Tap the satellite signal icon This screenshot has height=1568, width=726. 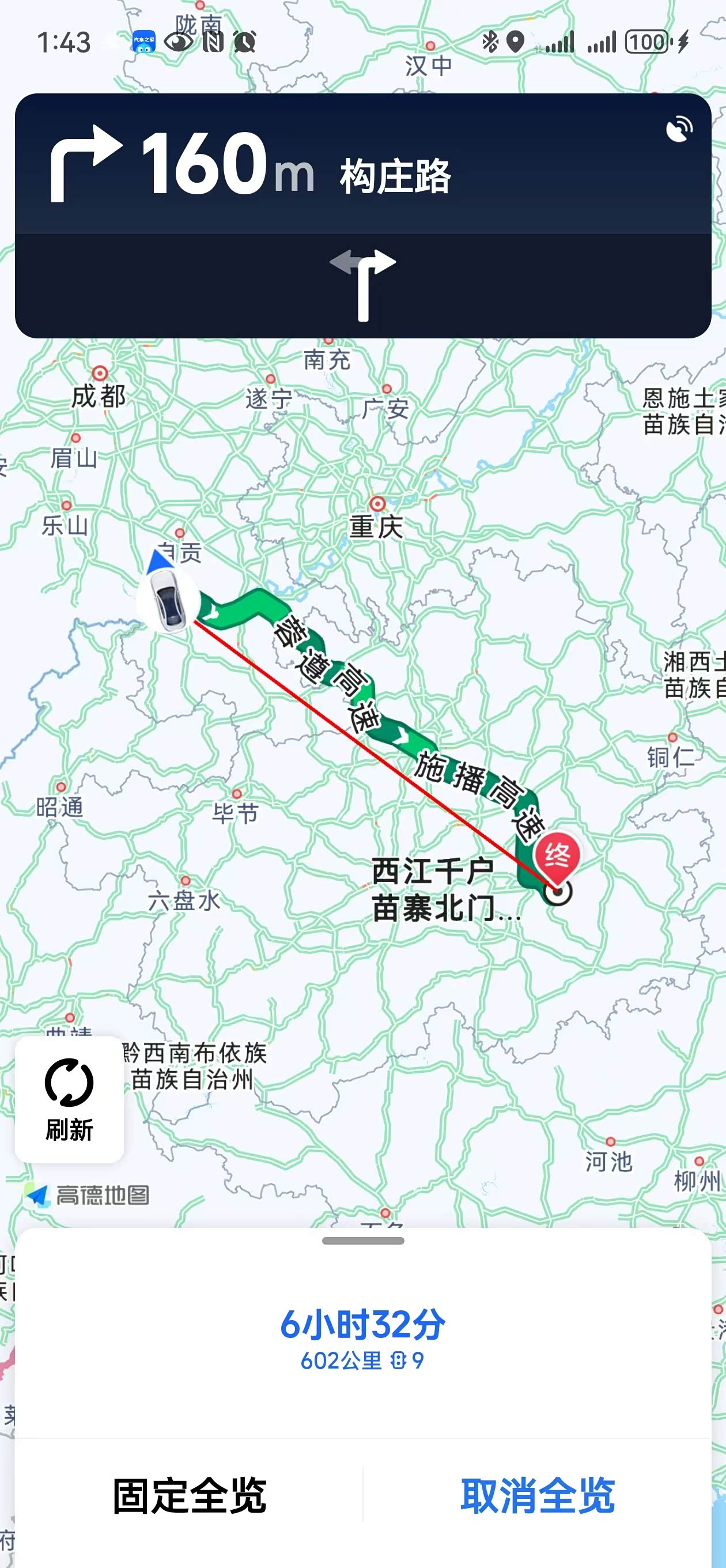click(679, 129)
